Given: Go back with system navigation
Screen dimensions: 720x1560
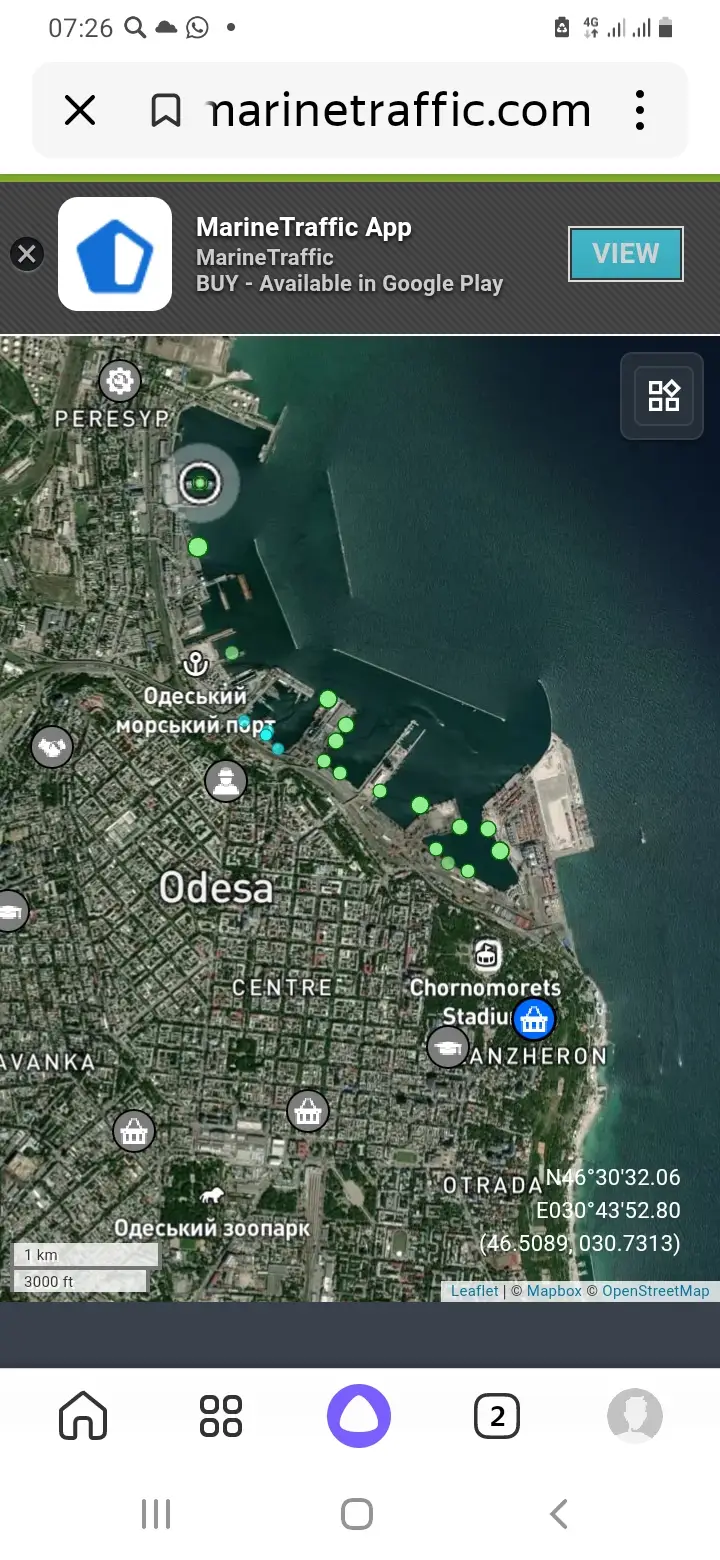Looking at the screenshot, I should 559,1514.
